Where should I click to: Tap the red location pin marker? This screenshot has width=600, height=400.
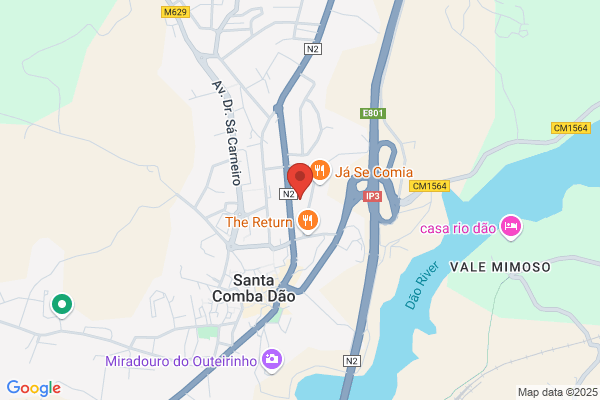coord(300,180)
